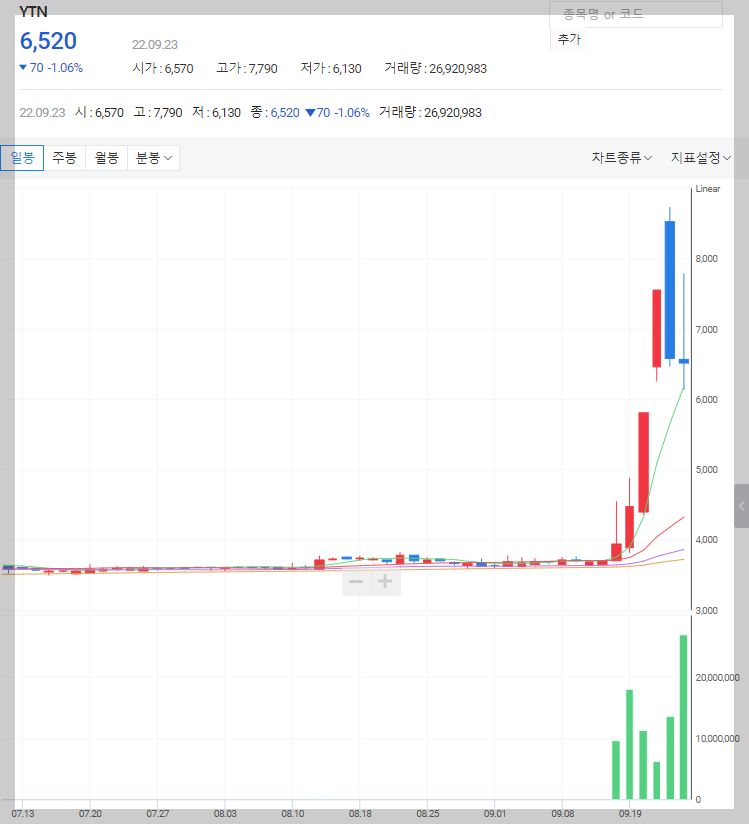
Task: Click inside the 종목명 or 코드 search field
Action: pos(635,16)
